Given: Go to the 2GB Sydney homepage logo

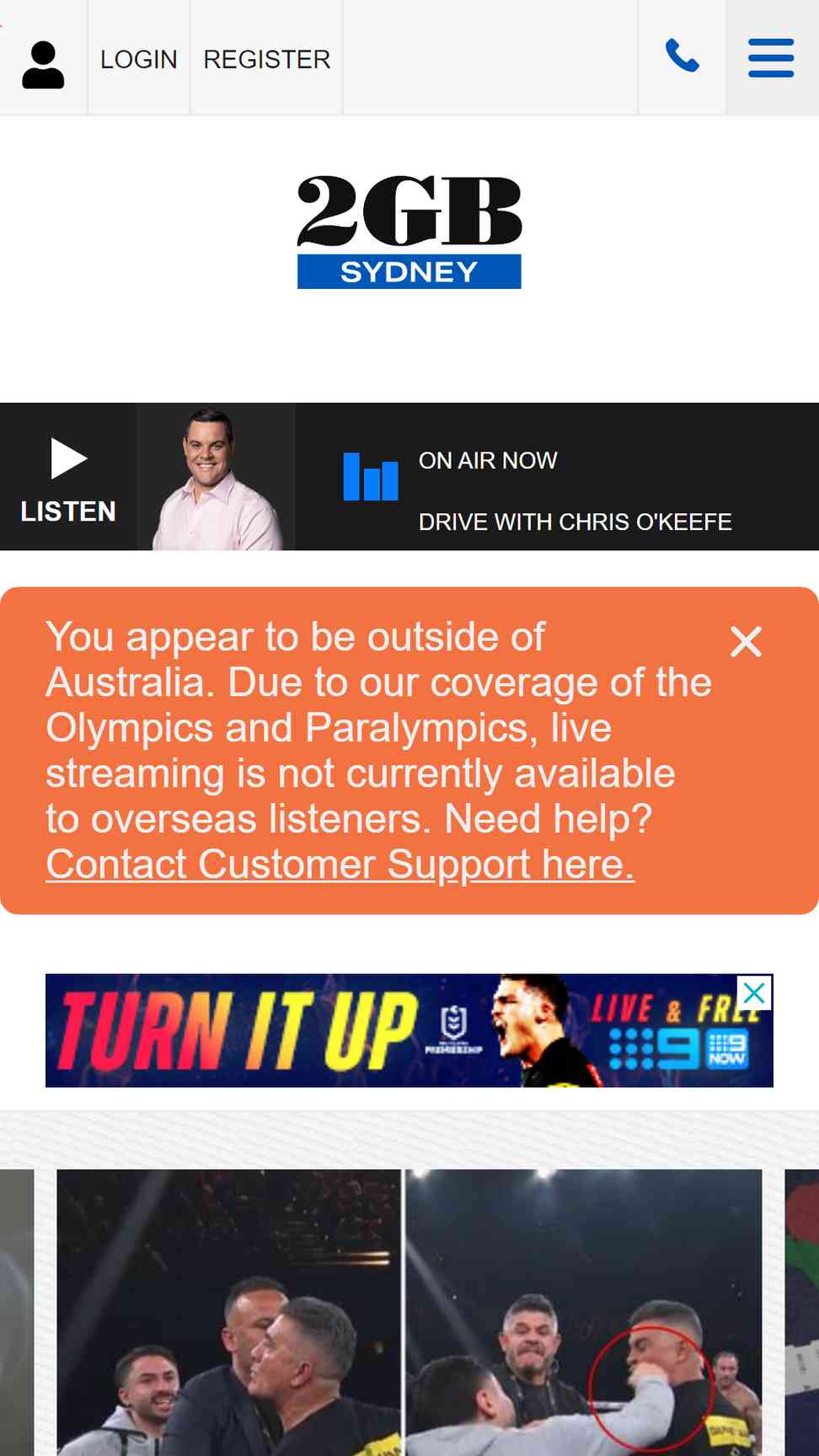Looking at the screenshot, I should pos(409,232).
